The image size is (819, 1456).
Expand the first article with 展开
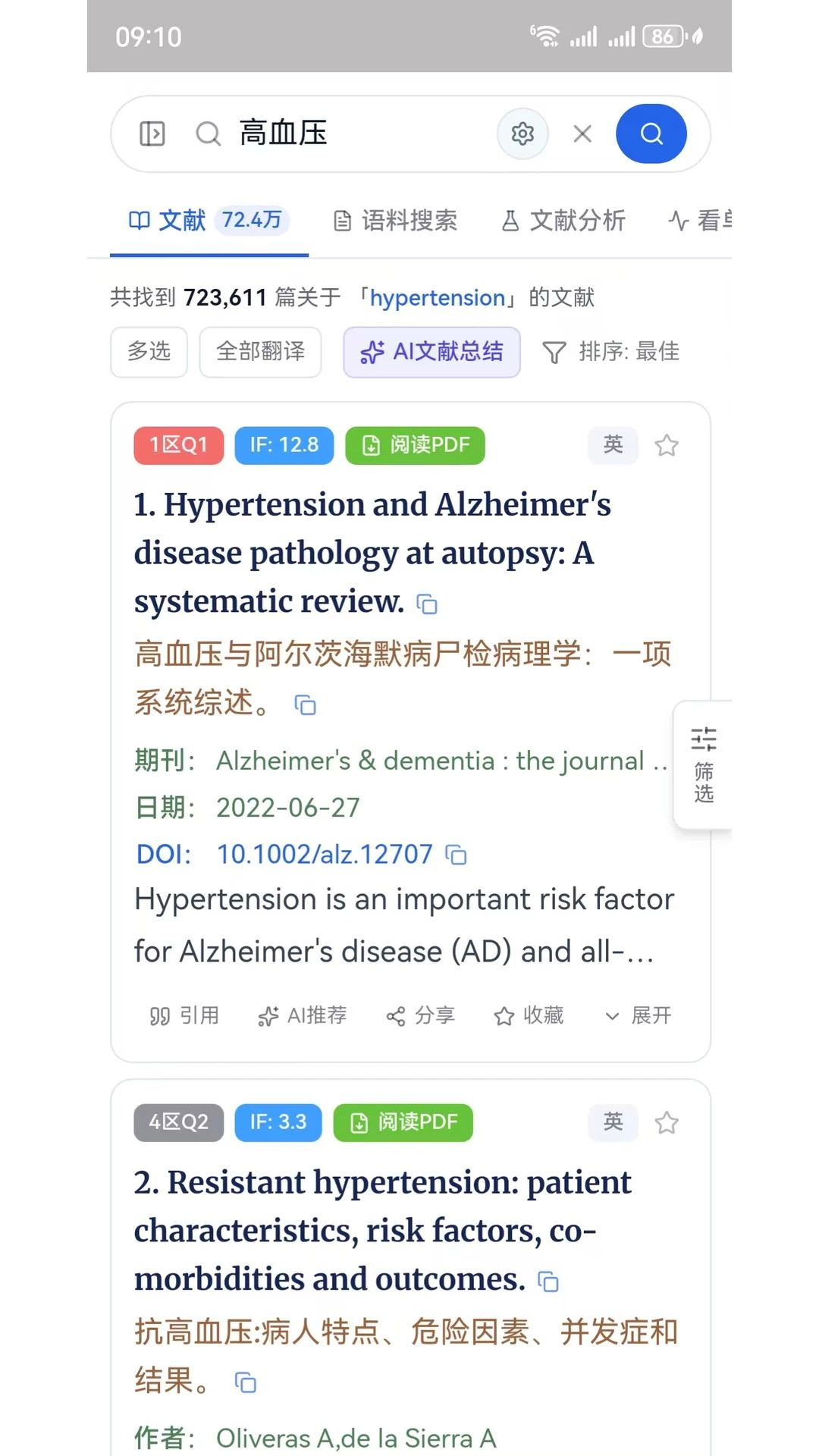(638, 1015)
